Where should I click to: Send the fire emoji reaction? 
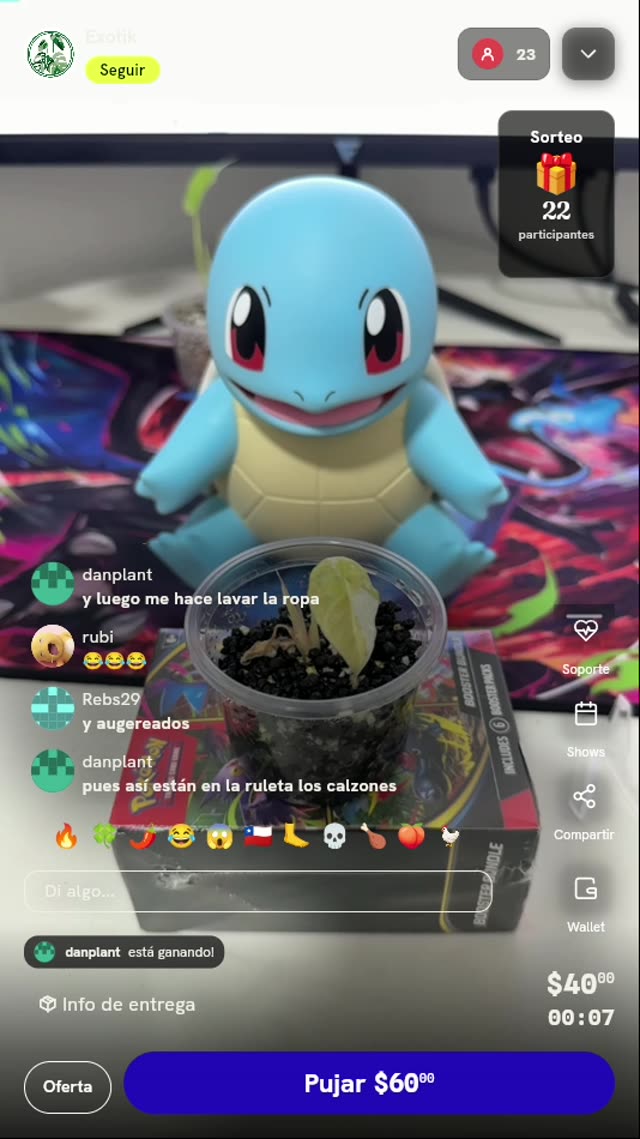tap(66, 836)
